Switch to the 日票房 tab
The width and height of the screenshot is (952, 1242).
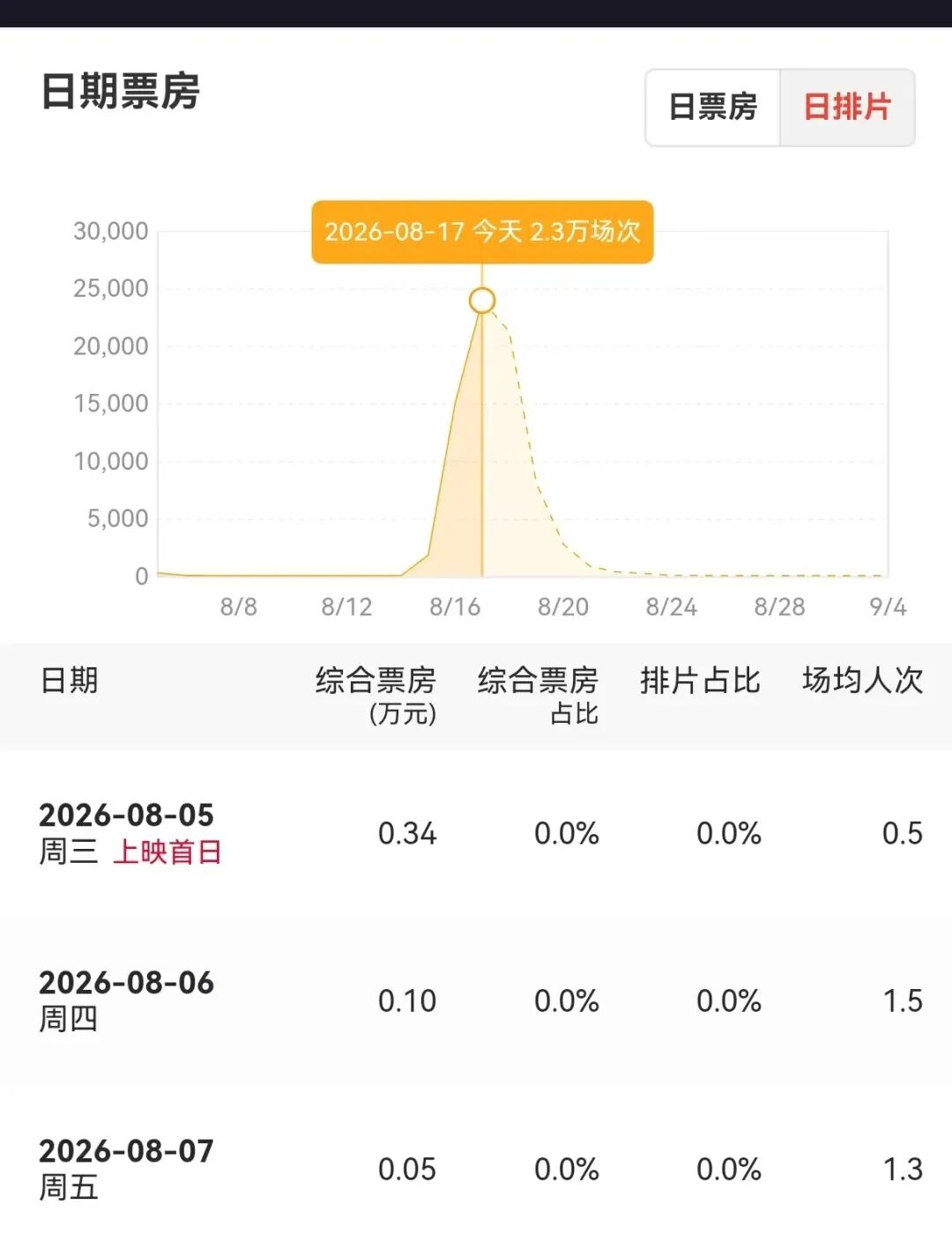pyautogui.click(x=713, y=108)
